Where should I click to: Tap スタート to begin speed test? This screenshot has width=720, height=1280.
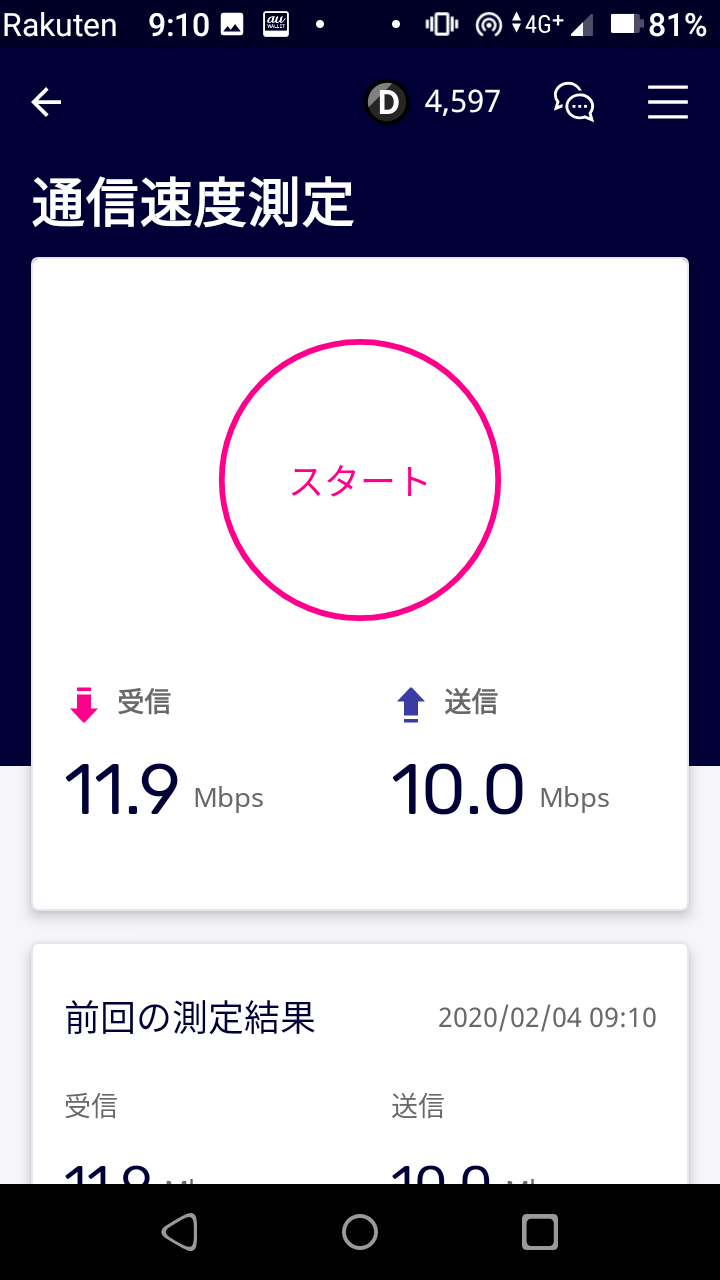coord(360,481)
